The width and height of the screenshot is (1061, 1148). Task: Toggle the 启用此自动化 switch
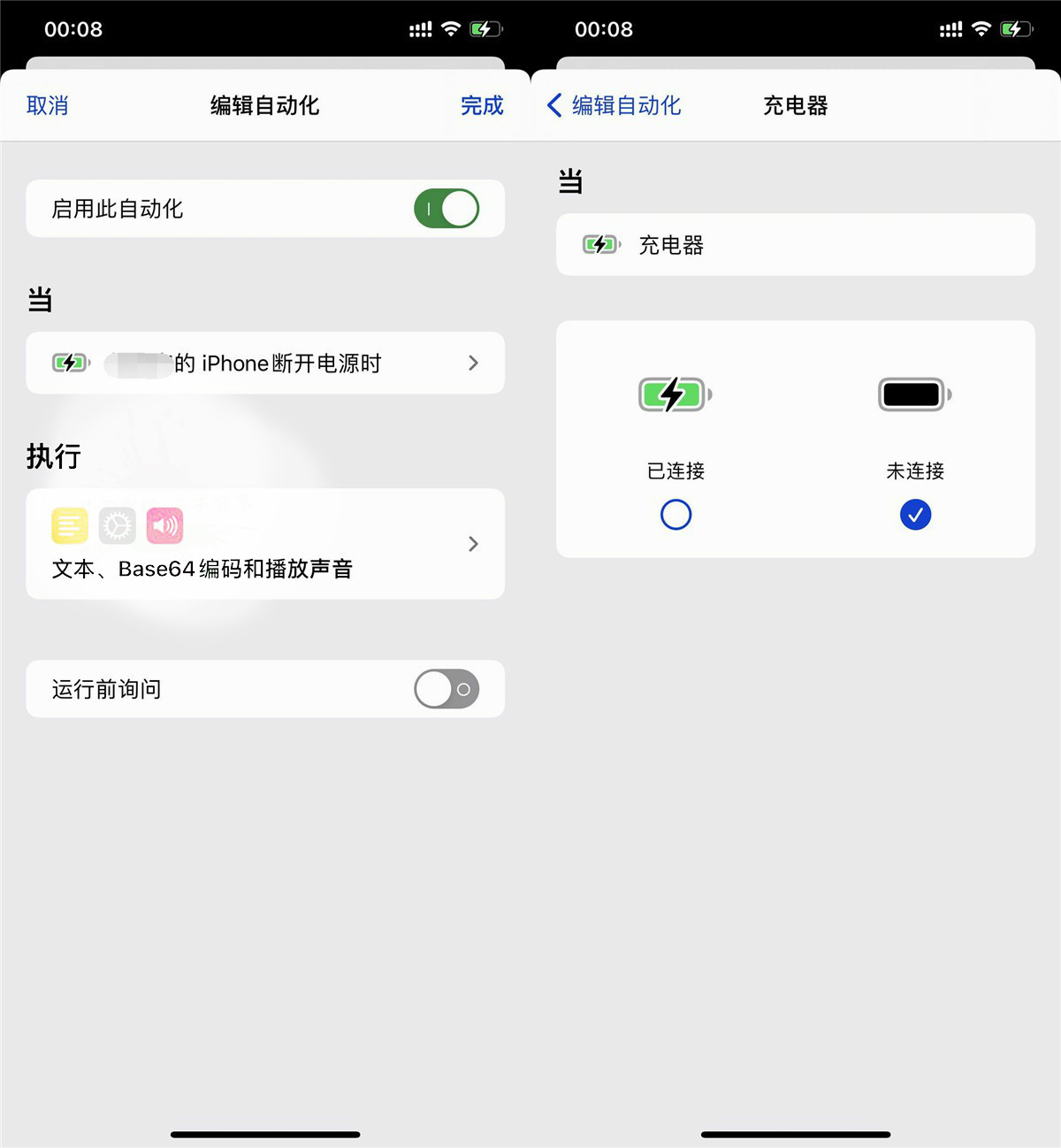447,209
